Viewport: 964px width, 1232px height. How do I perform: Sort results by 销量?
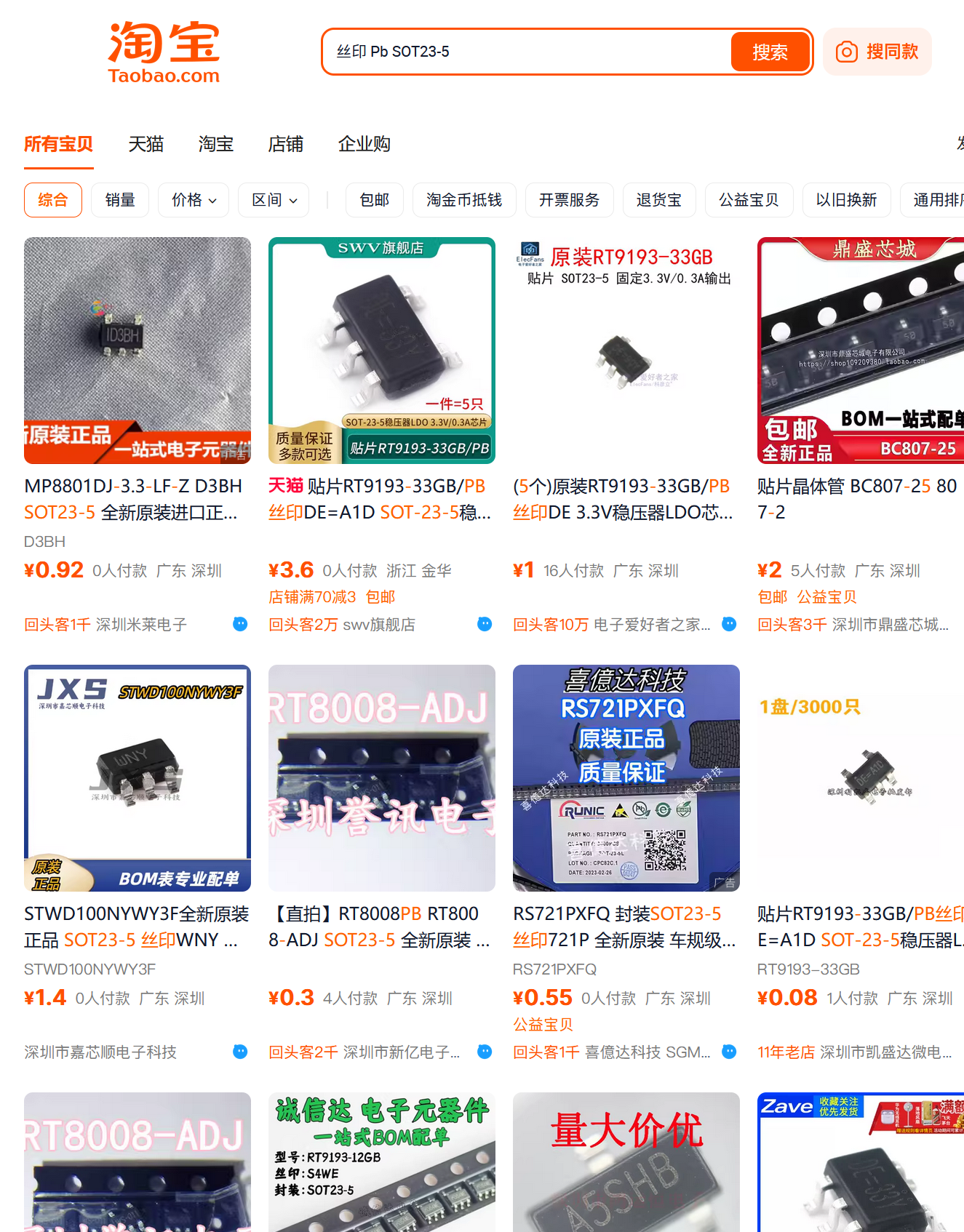pyautogui.click(x=120, y=200)
